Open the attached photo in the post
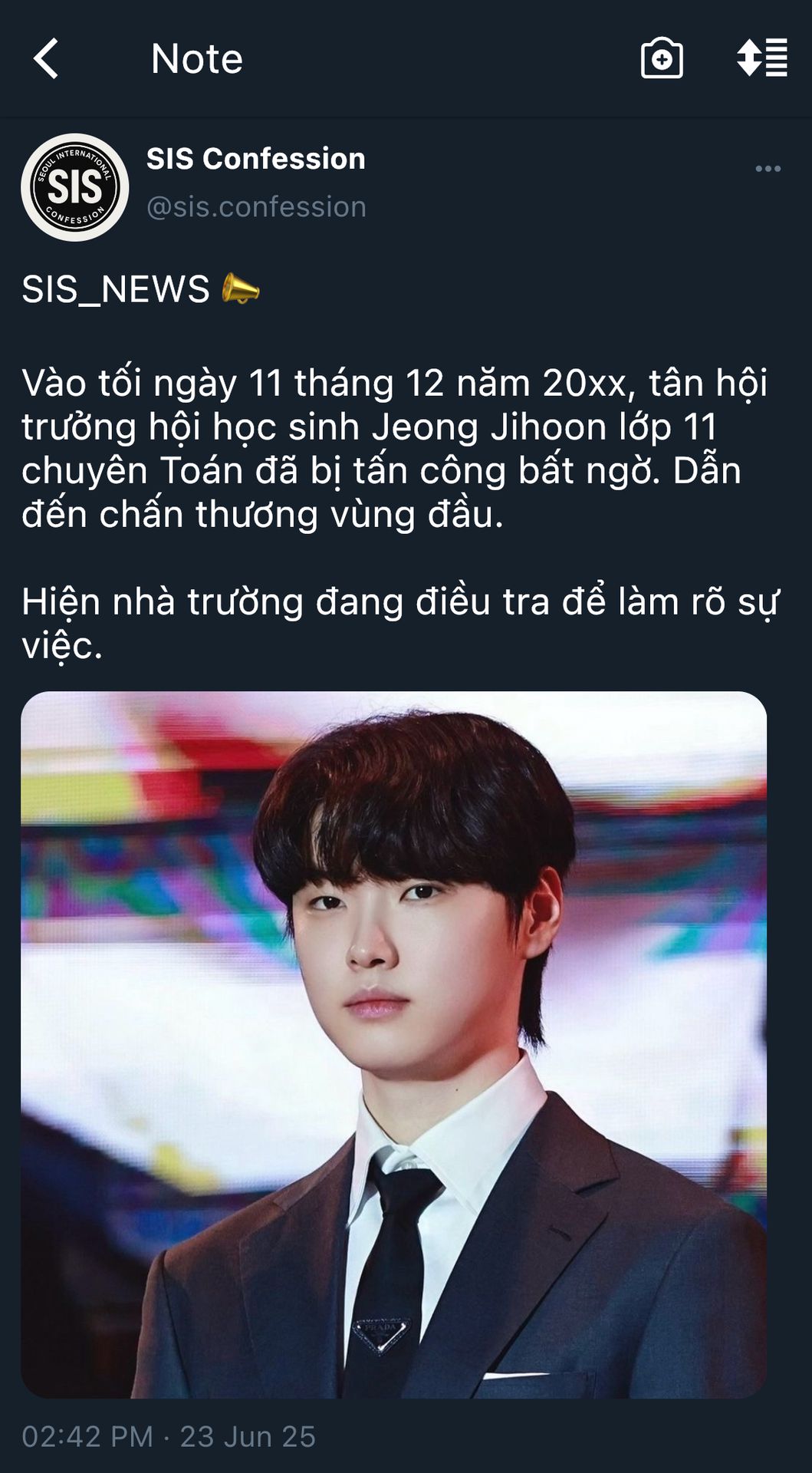The image size is (812, 1473). (x=393, y=1043)
